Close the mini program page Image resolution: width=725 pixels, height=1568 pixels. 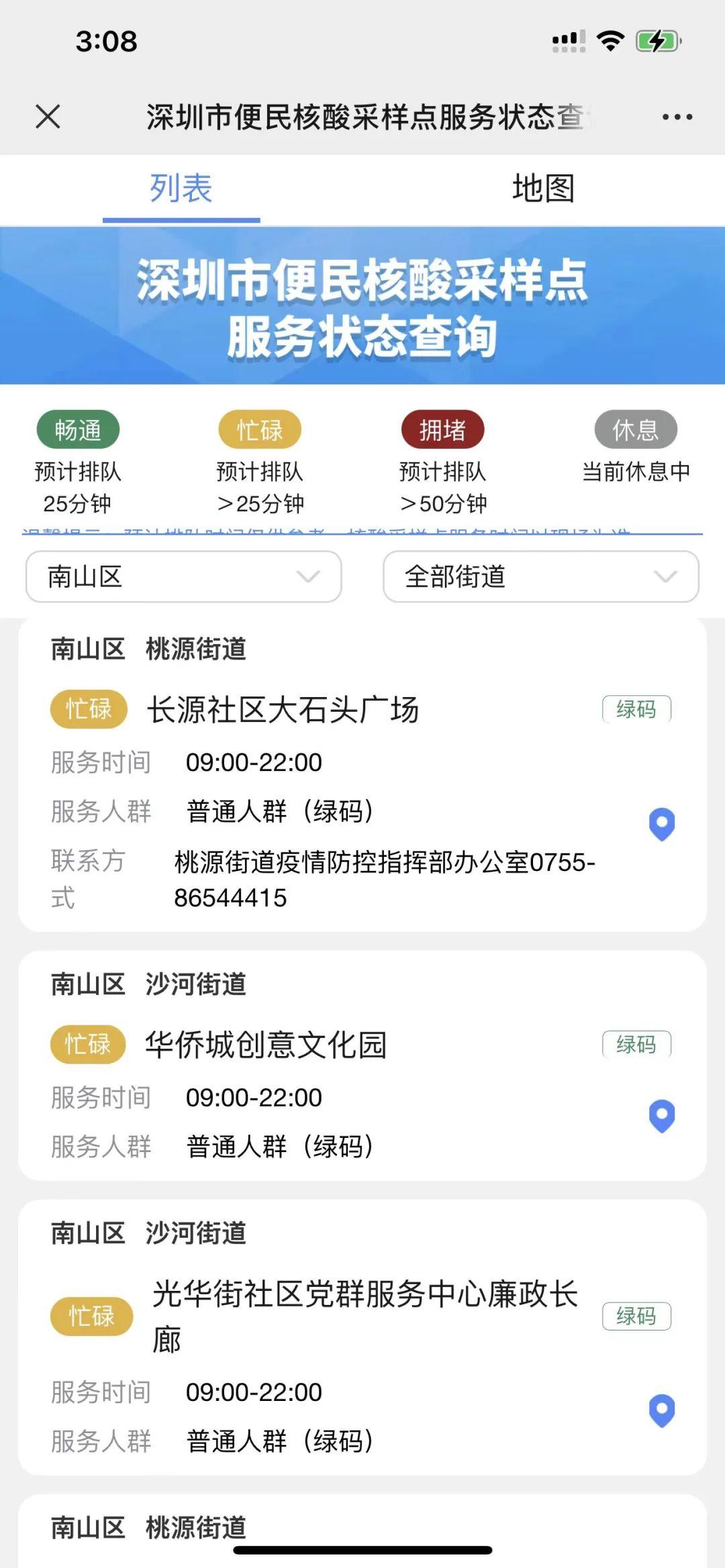click(48, 117)
